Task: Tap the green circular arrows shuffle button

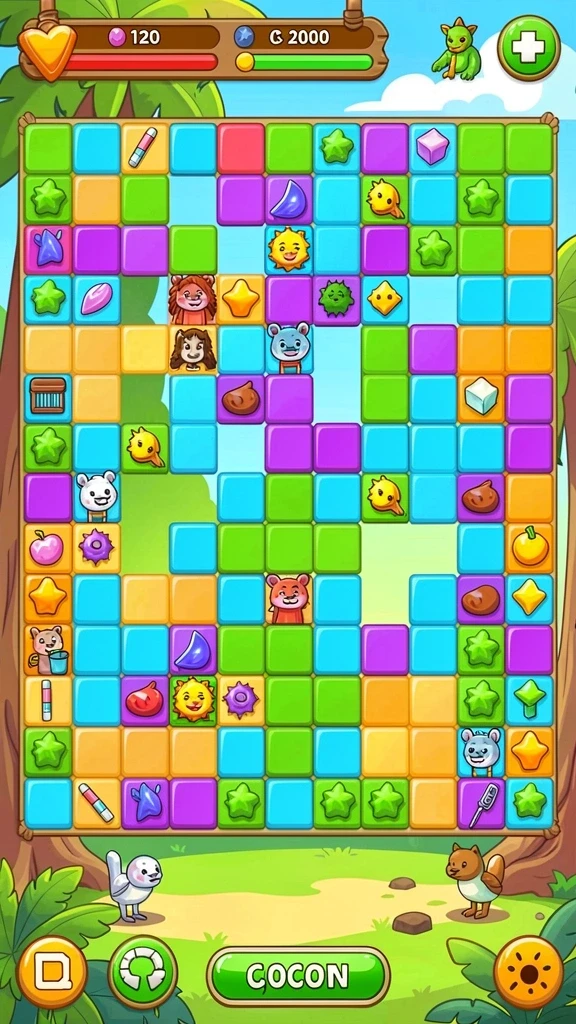Action: (x=142, y=971)
